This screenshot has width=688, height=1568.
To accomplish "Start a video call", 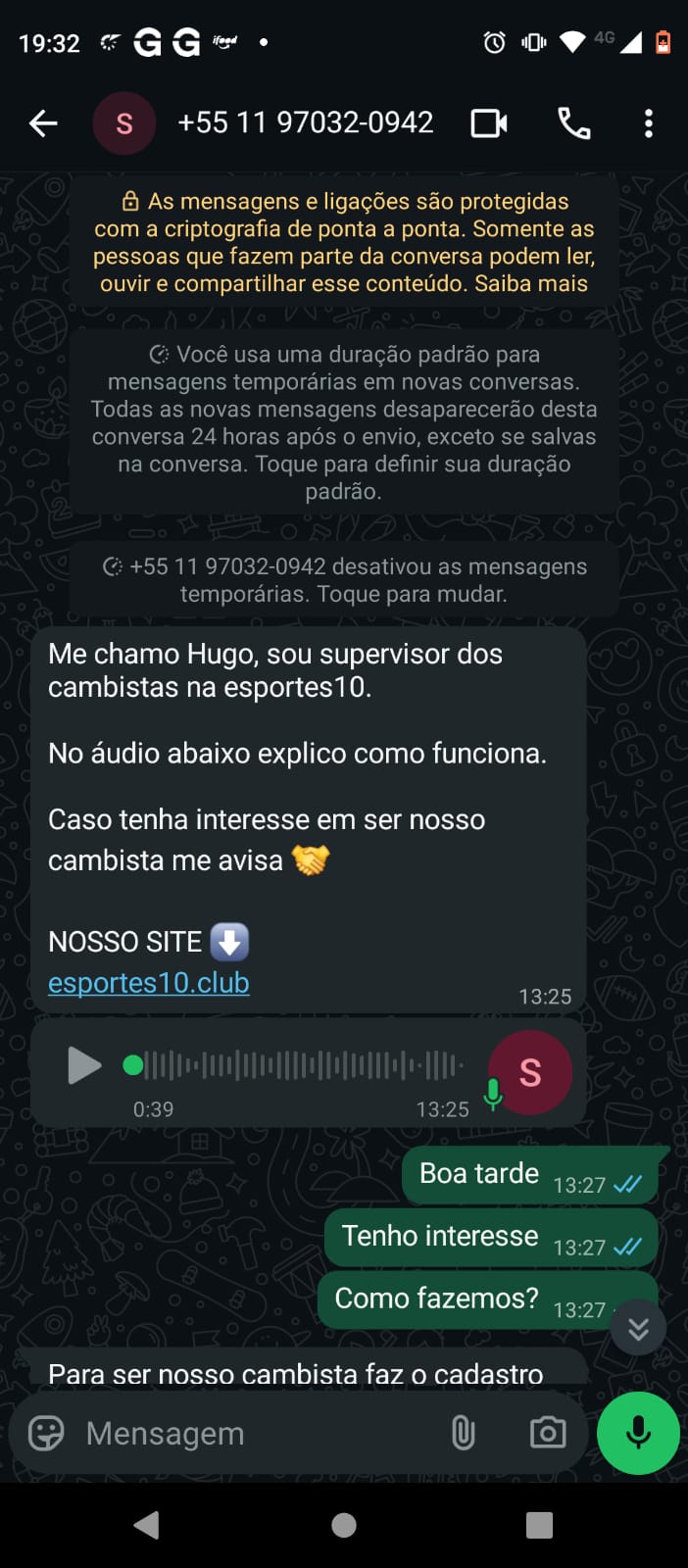I will click(x=489, y=123).
